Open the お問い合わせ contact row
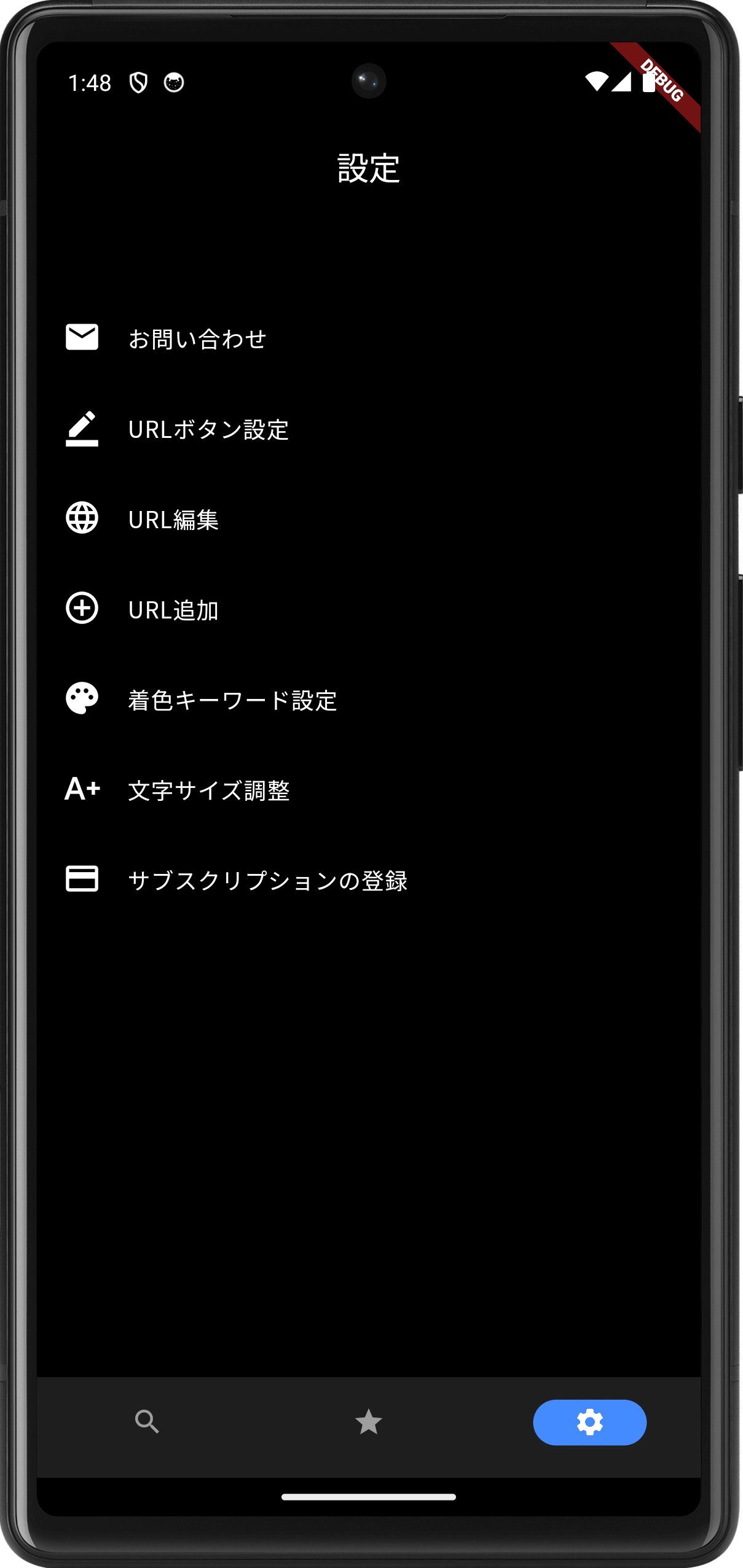Image resolution: width=743 pixels, height=1568 pixels. [197, 338]
